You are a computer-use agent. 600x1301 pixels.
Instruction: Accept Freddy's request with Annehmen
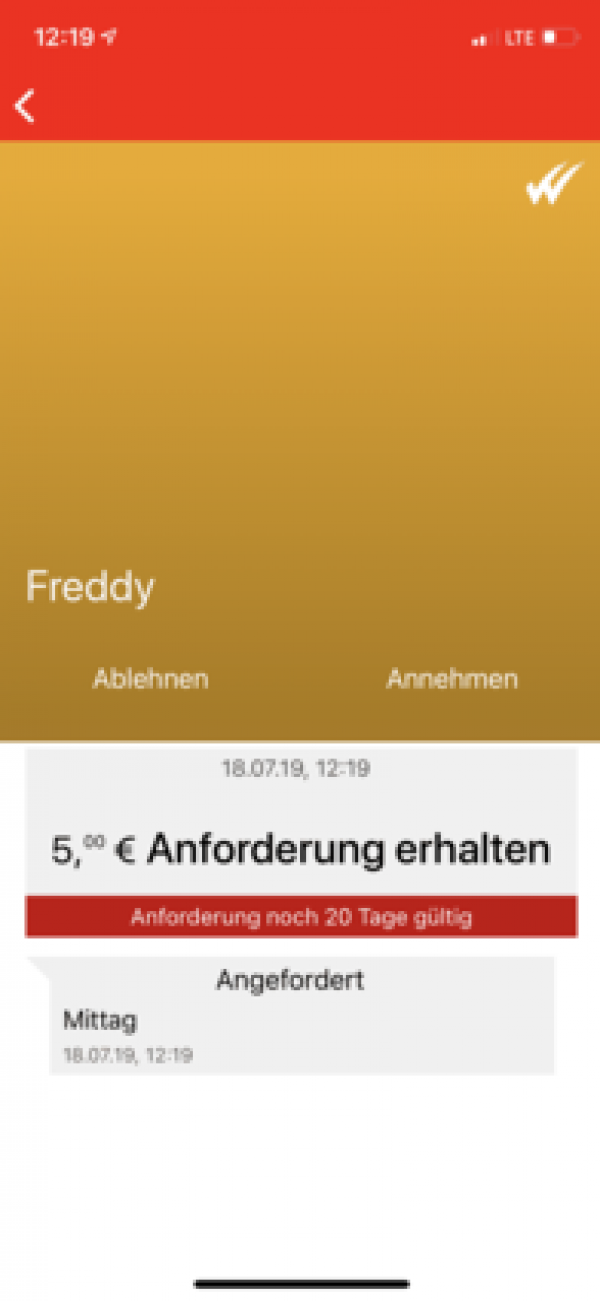(452, 679)
